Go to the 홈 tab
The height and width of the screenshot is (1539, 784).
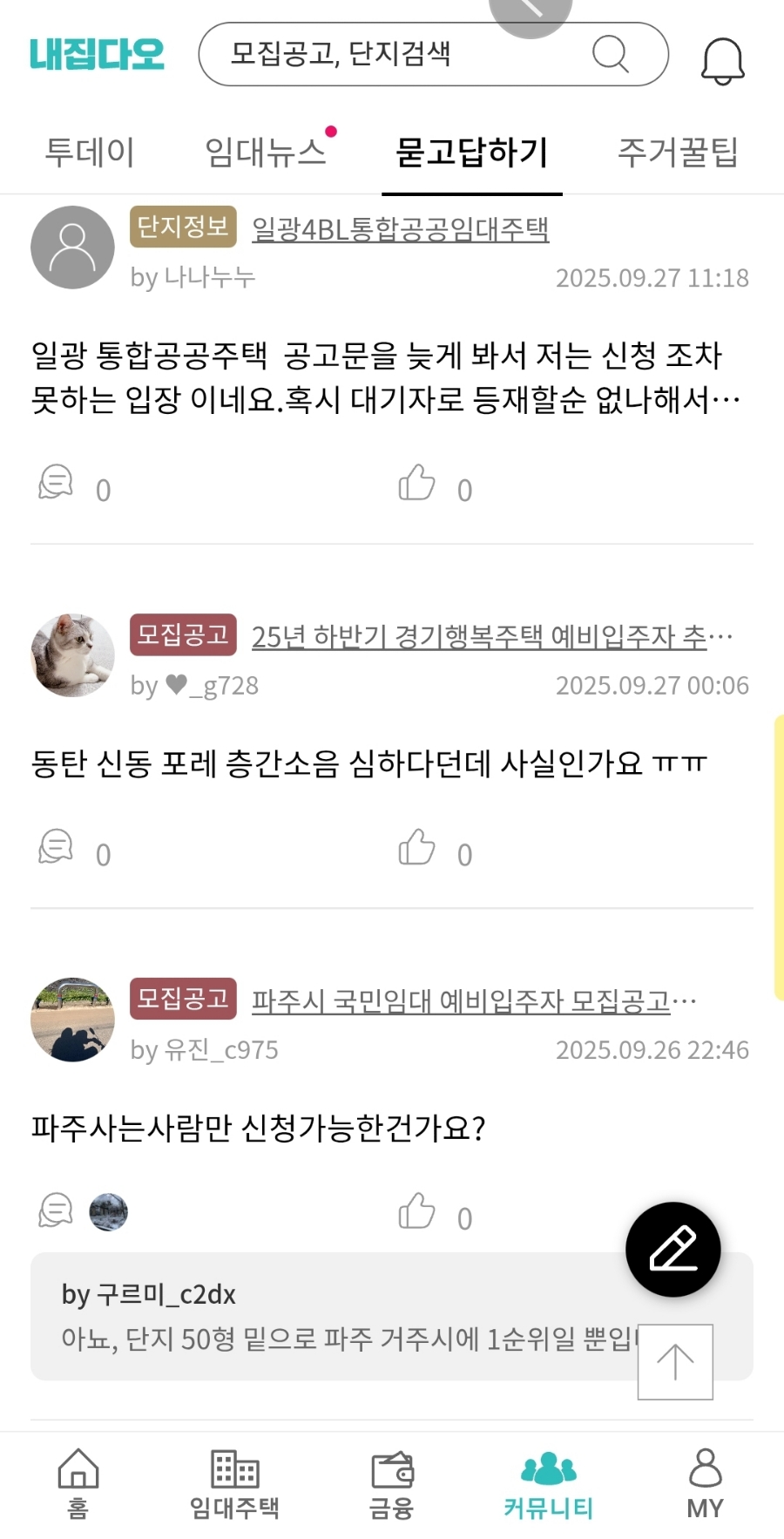(x=78, y=1481)
